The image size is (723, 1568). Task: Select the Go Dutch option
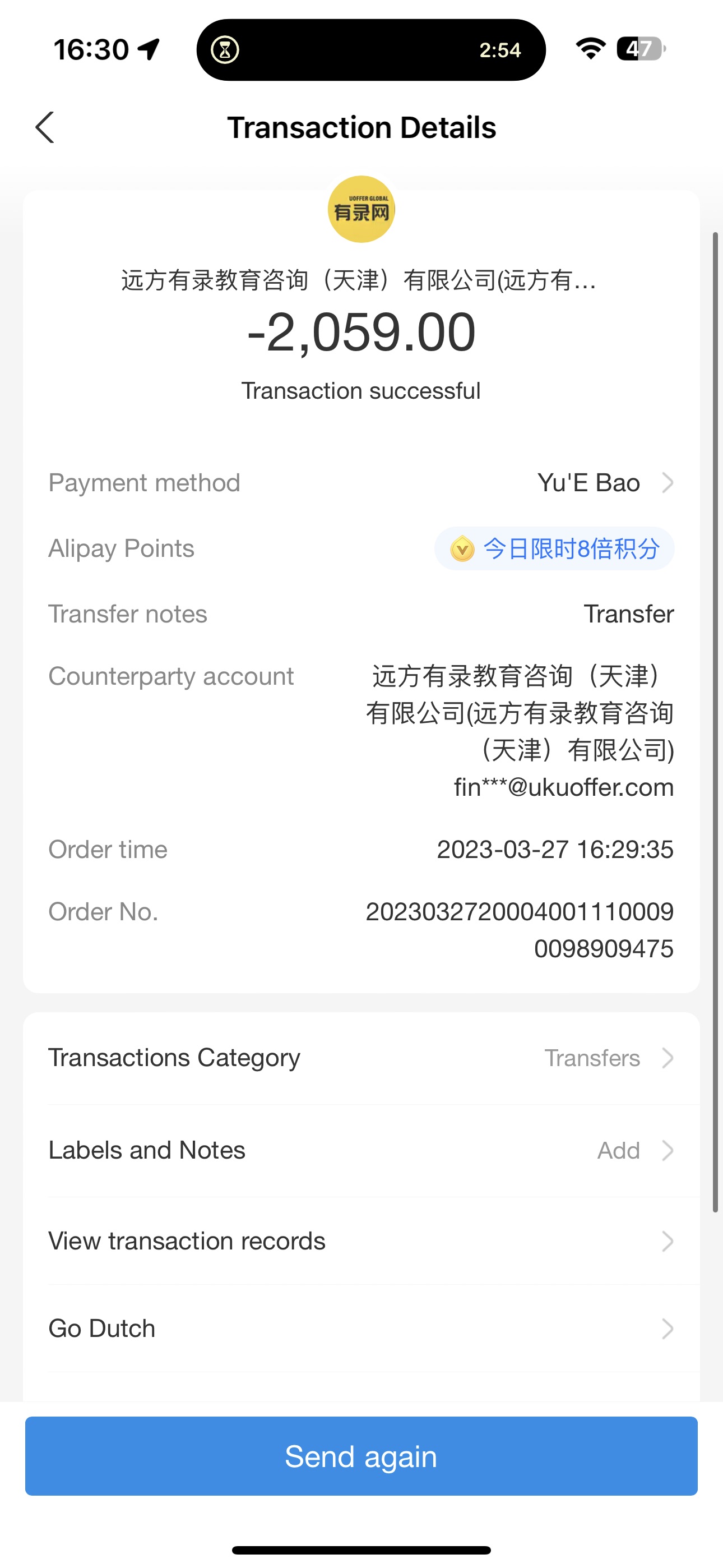pyautogui.click(x=361, y=1328)
